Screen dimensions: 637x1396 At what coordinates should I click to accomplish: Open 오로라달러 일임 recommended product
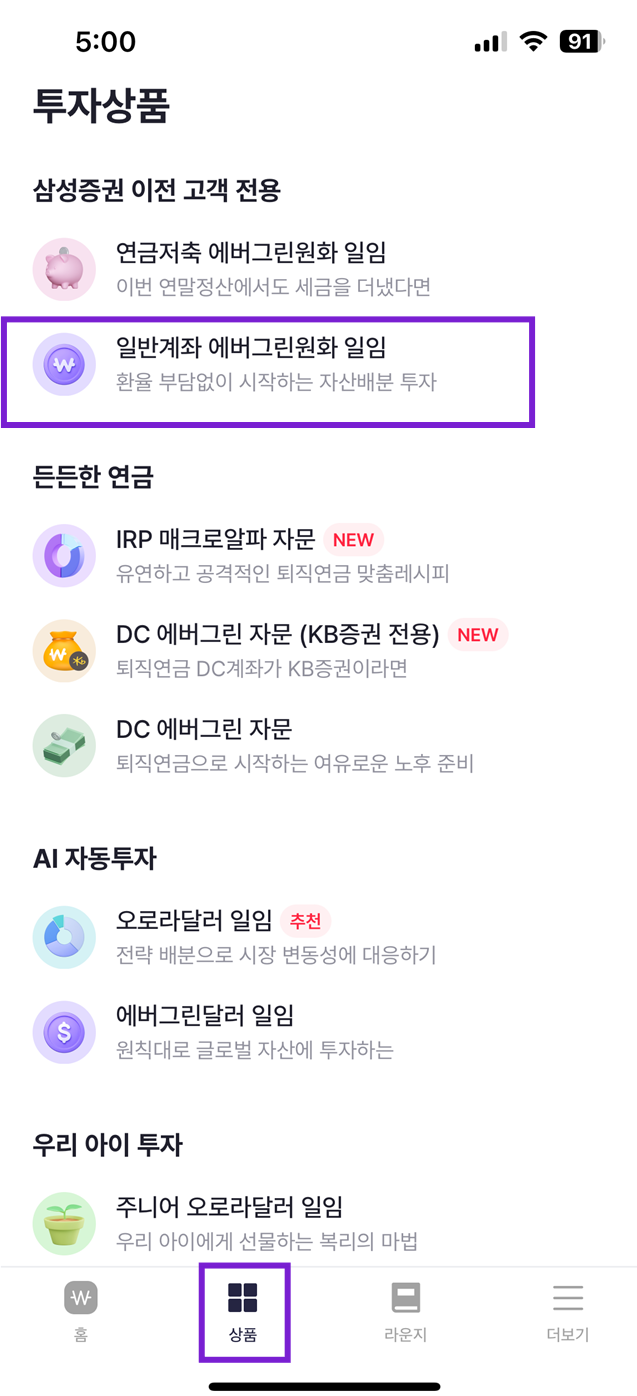point(195,935)
